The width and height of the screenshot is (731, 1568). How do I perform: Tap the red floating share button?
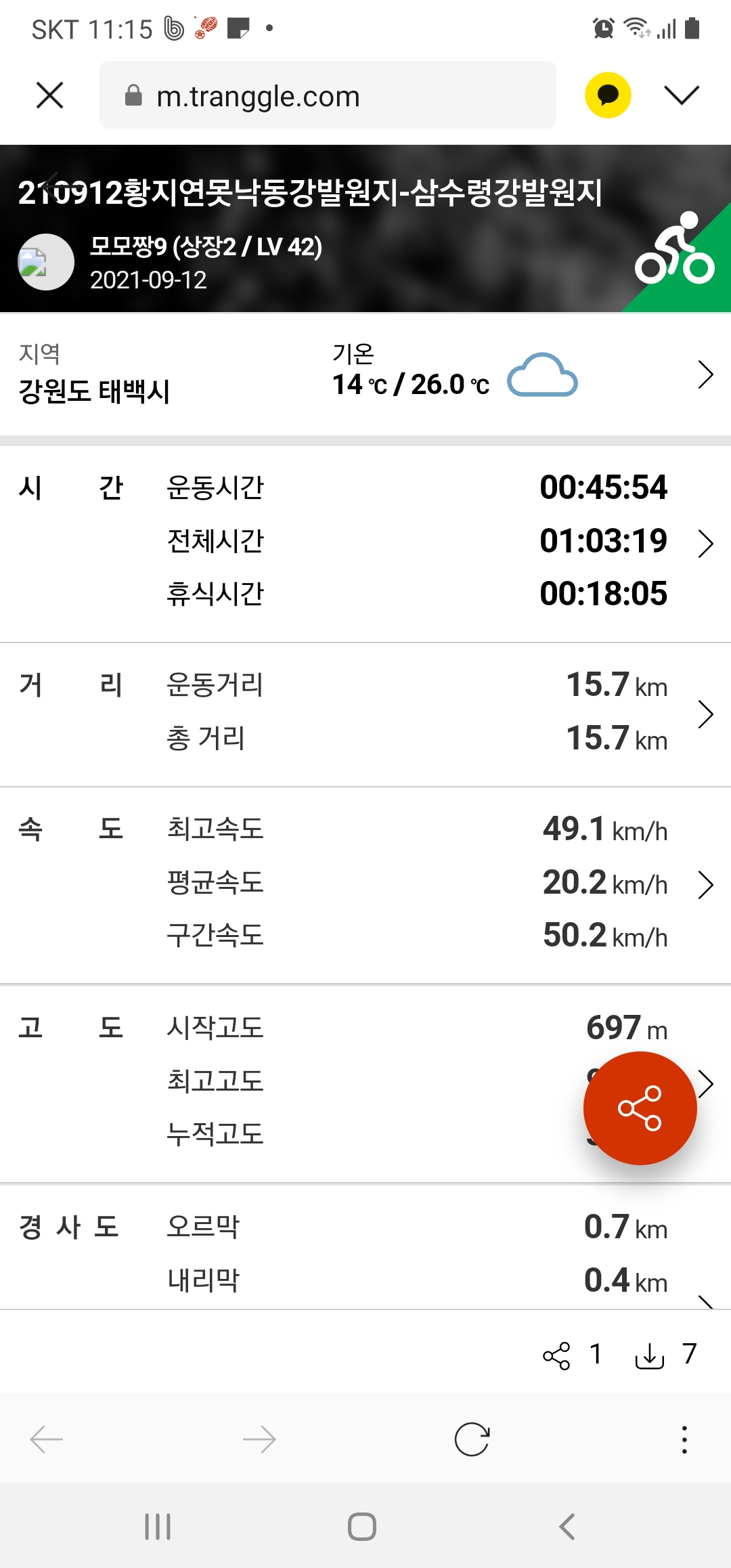[640, 1108]
